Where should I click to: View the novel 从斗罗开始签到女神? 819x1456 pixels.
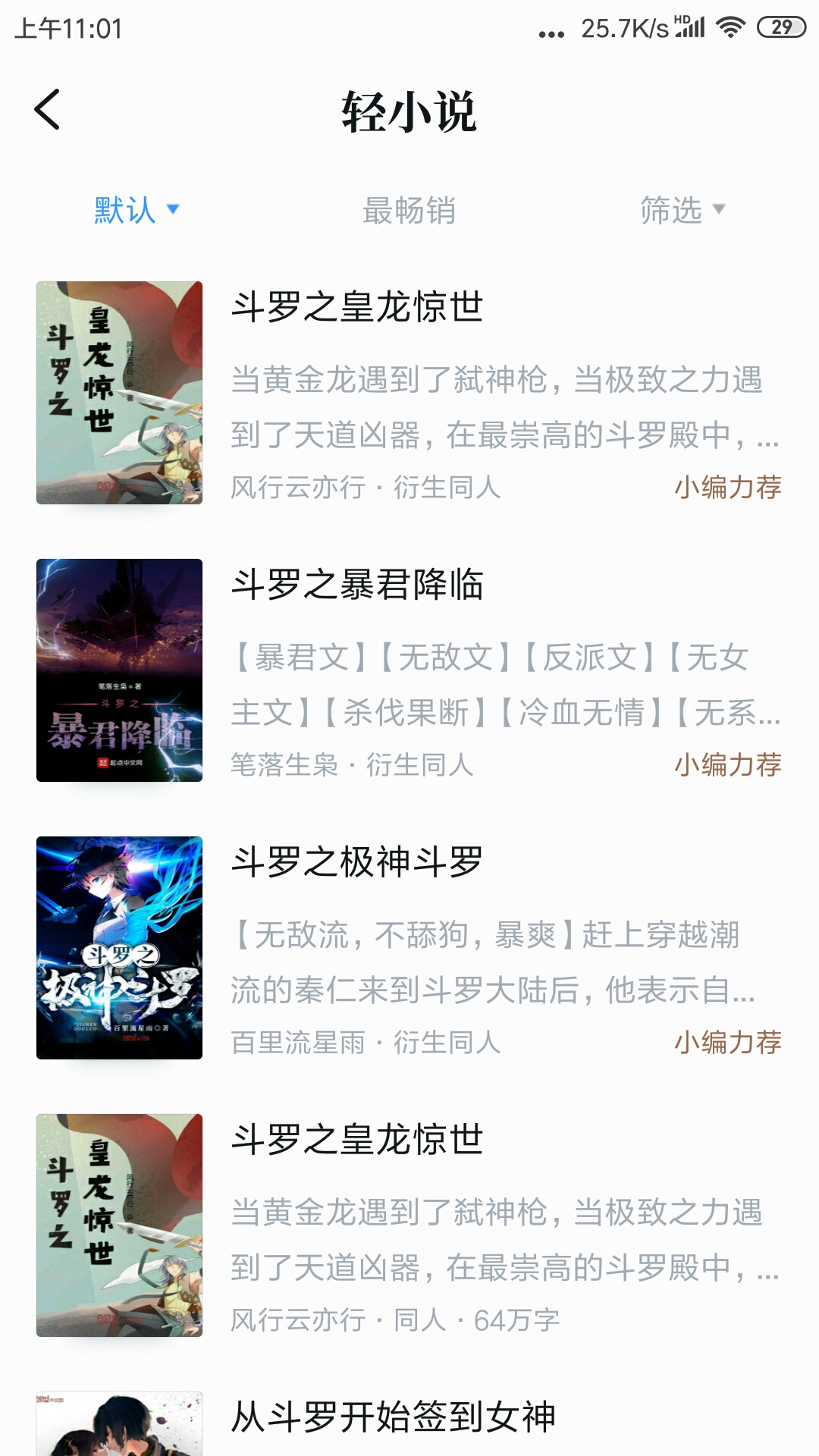click(393, 1417)
